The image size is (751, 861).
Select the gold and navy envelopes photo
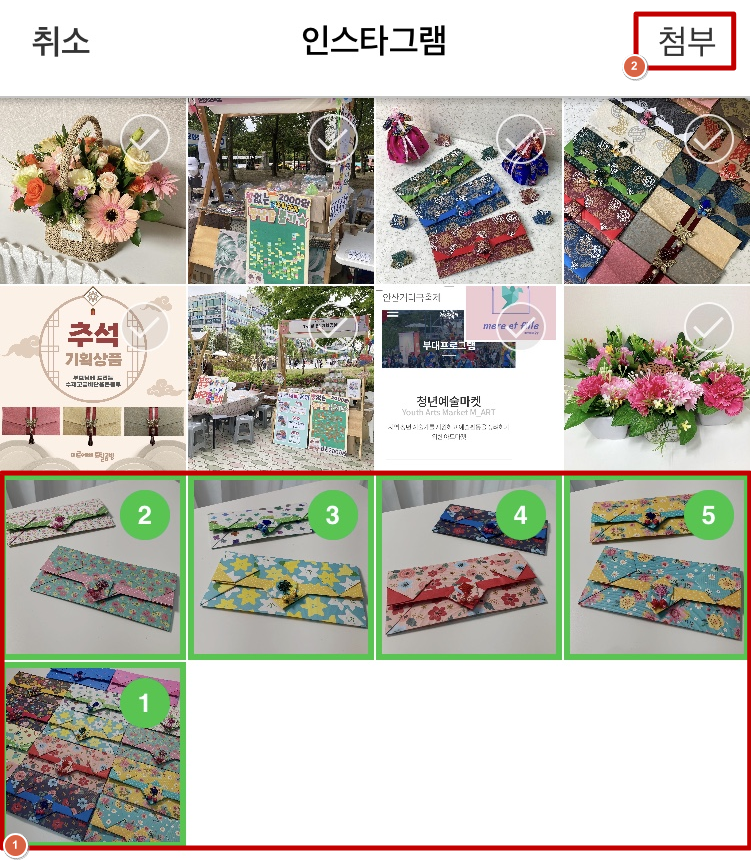coord(656,191)
